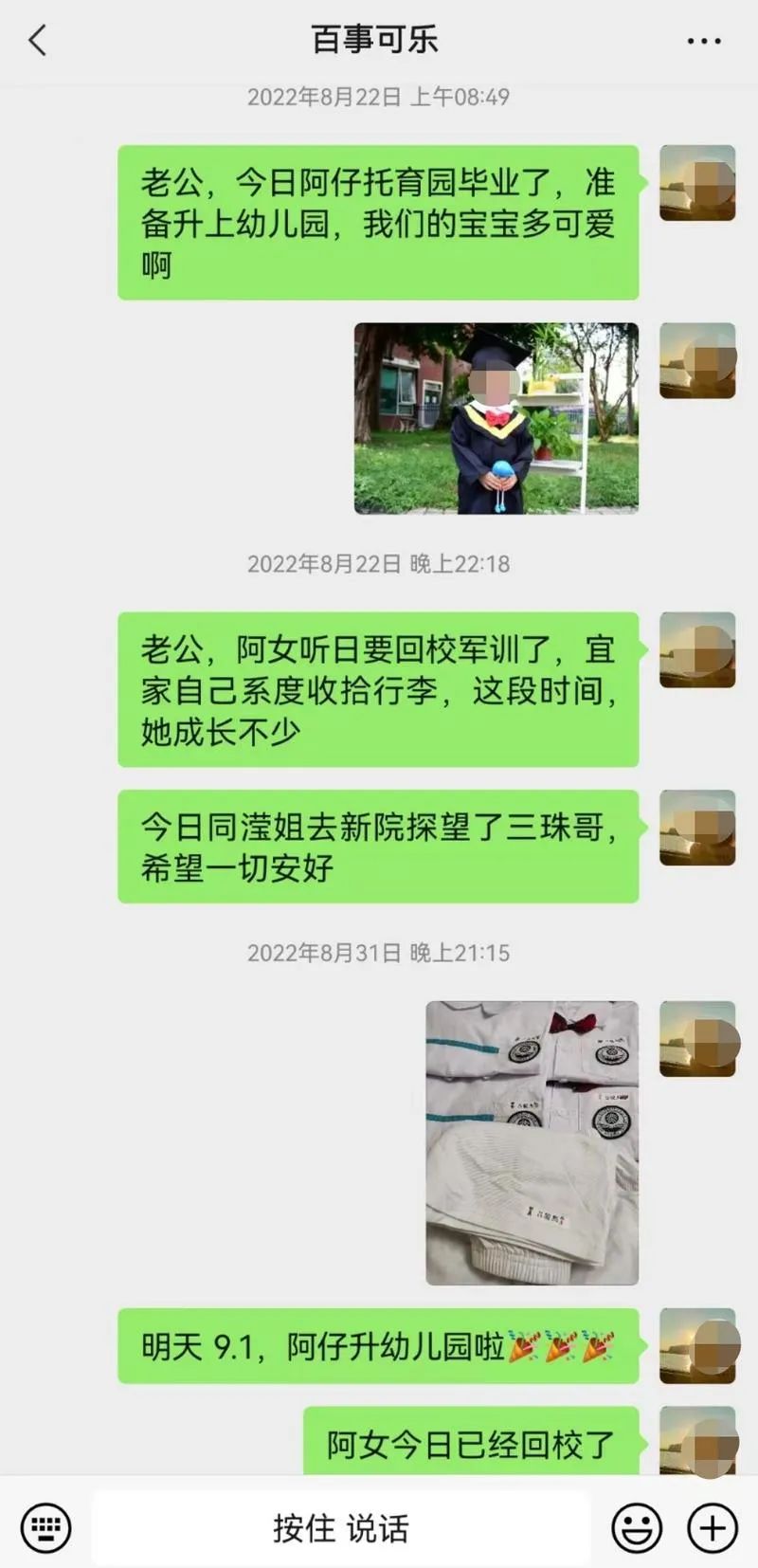
Task: Open the emoji picker
Action: (x=637, y=1527)
